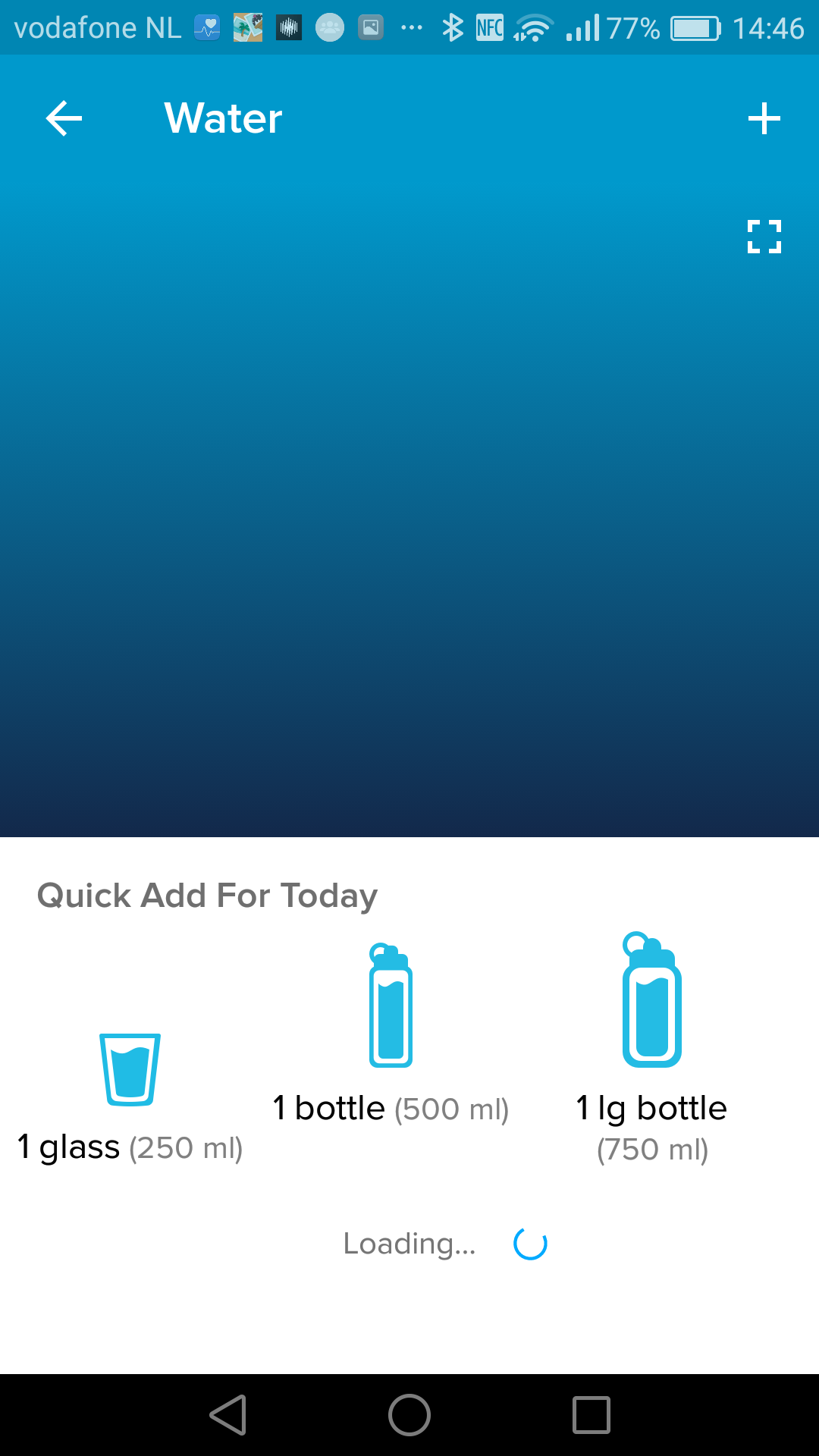Quick add 1 glass (250 ml)
Image resolution: width=819 pixels, height=1456 pixels.
pos(130,1097)
